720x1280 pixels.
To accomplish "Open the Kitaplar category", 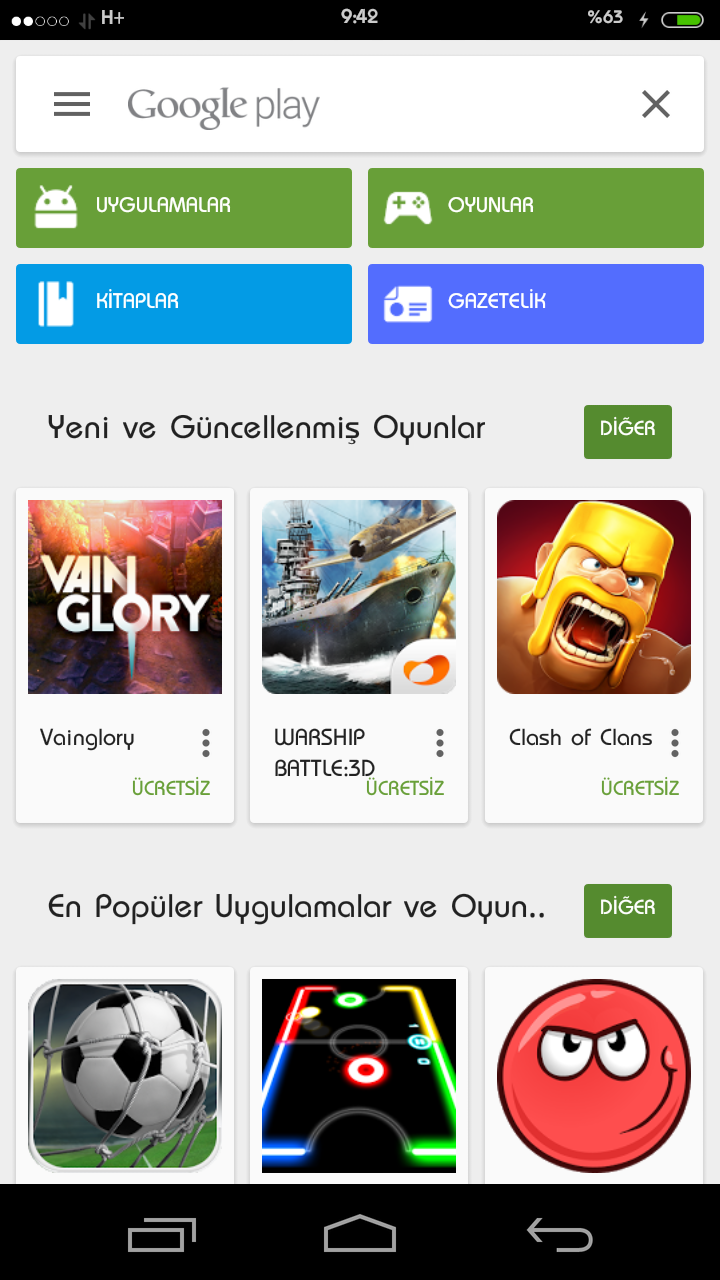I will (x=184, y=304).
